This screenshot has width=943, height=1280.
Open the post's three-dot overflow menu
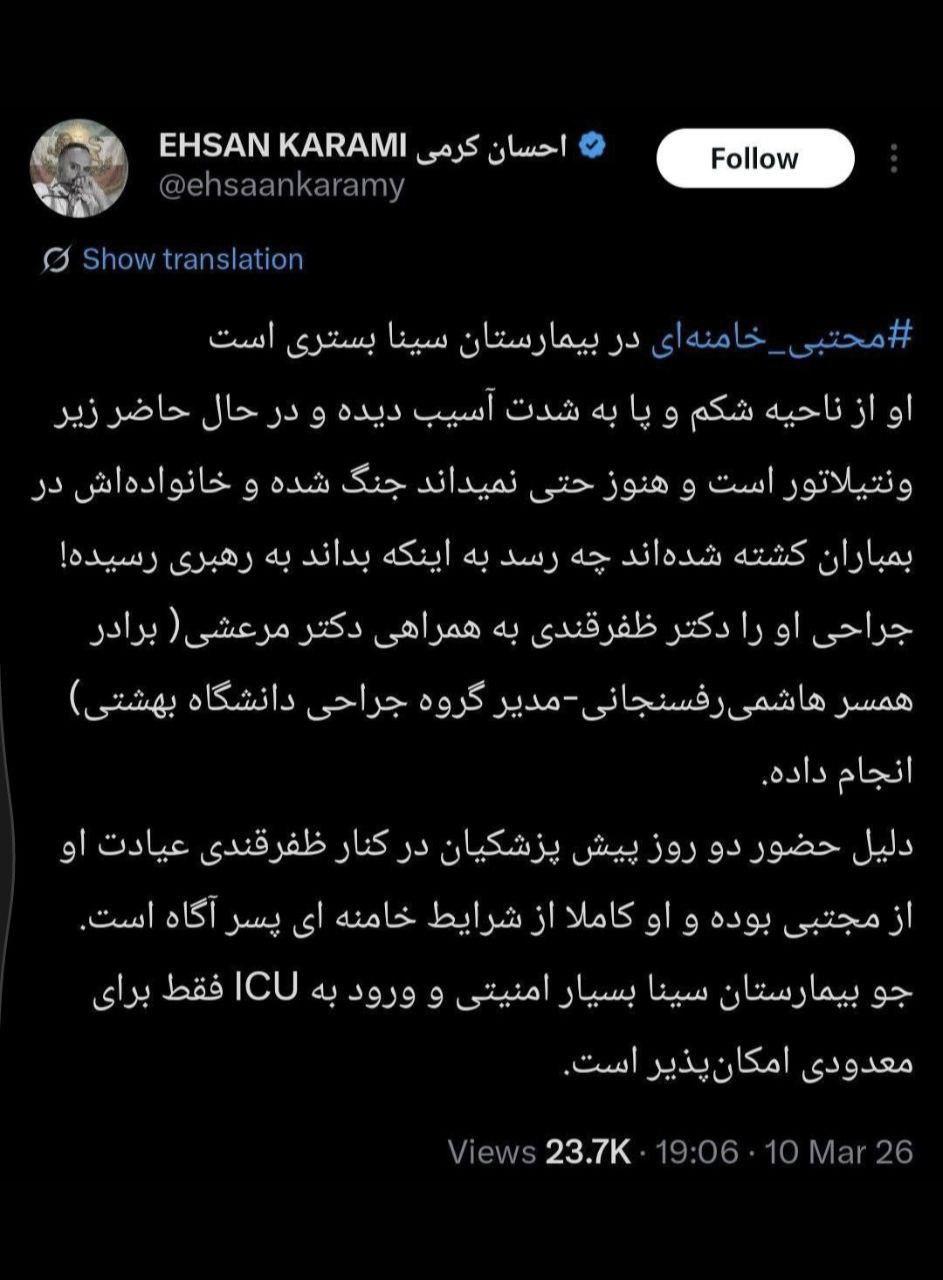(894, 159)
